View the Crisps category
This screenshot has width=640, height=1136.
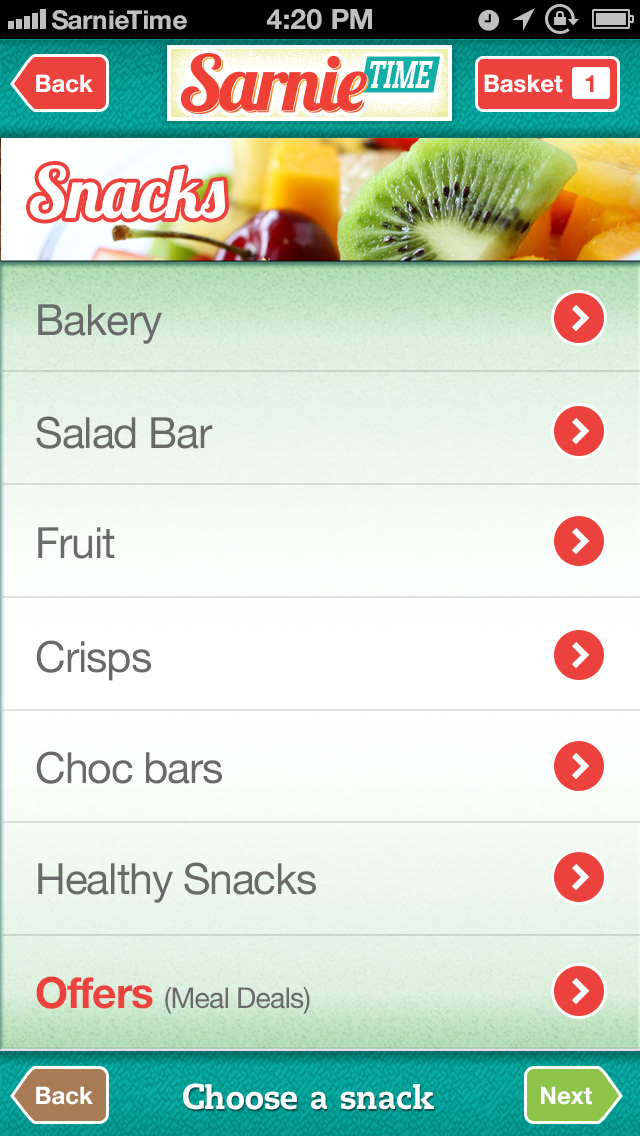pyautogui.click(x=320, y=656)
